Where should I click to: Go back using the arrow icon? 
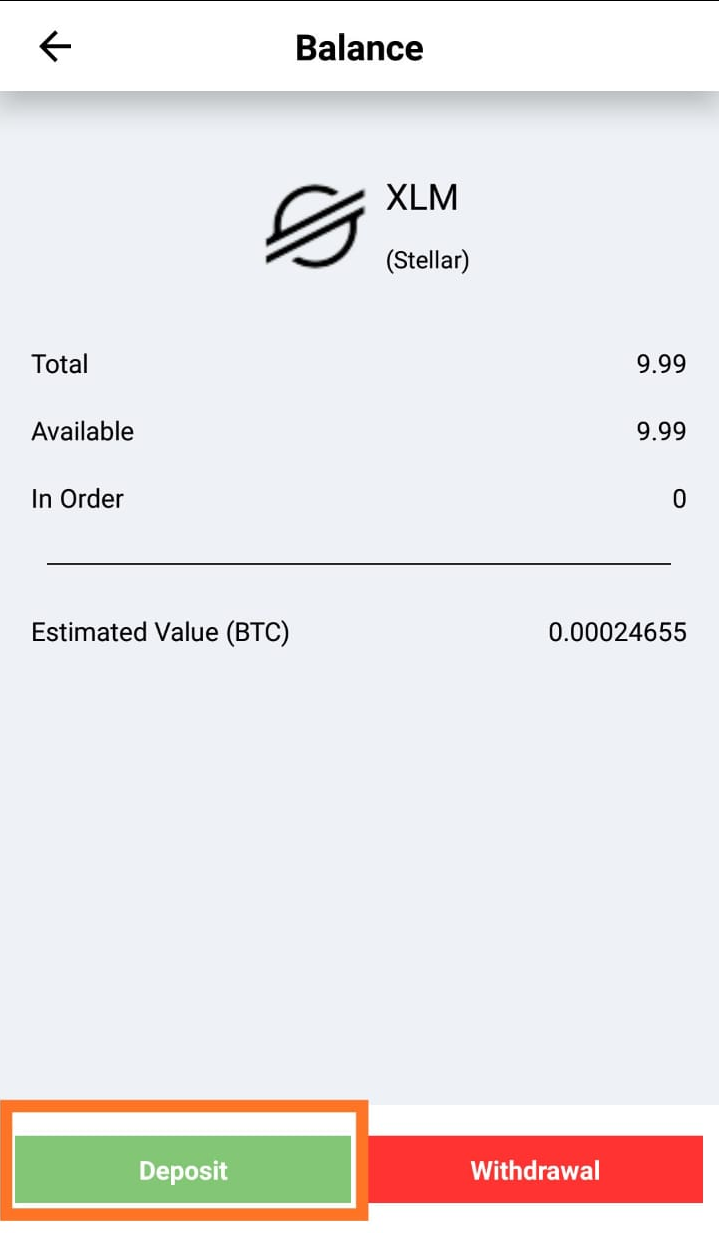pos(55,47)
